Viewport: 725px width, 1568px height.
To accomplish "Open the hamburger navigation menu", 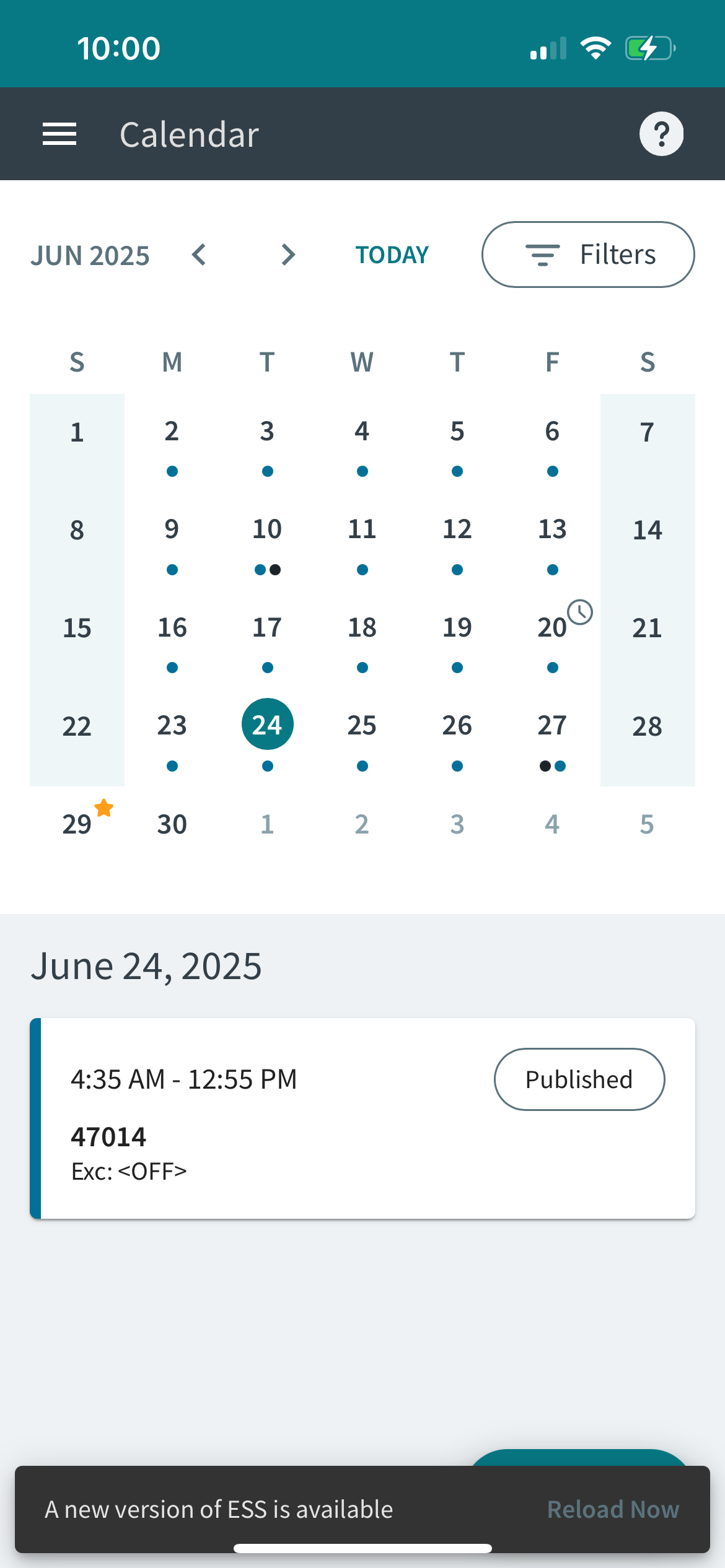I will point(59,134).
